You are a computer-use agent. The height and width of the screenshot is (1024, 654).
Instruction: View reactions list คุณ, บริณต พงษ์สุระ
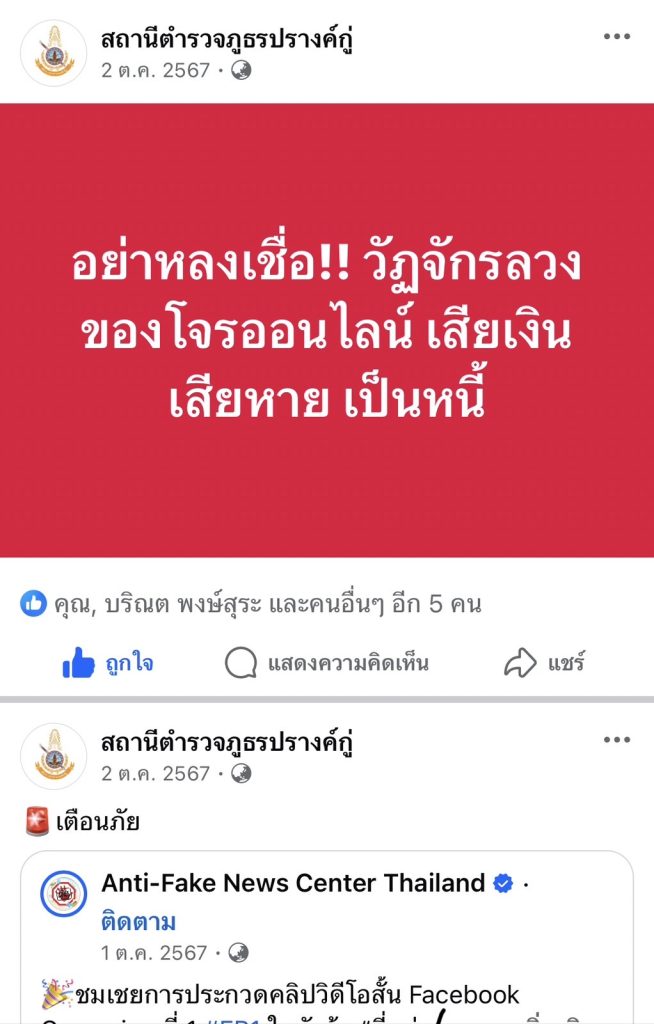[250, 603]
